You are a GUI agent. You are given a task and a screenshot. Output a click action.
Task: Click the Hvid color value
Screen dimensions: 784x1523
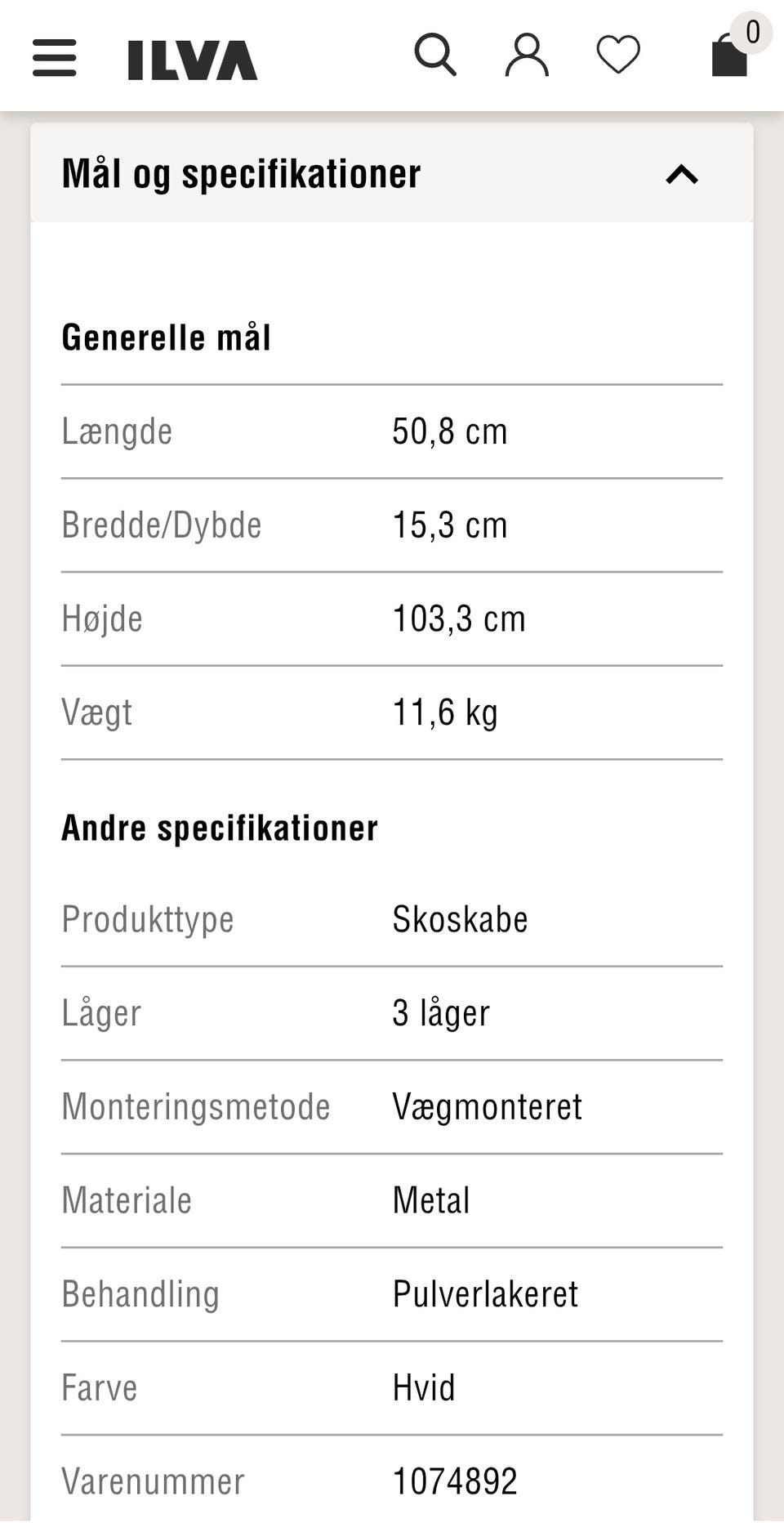[424, 1387]
